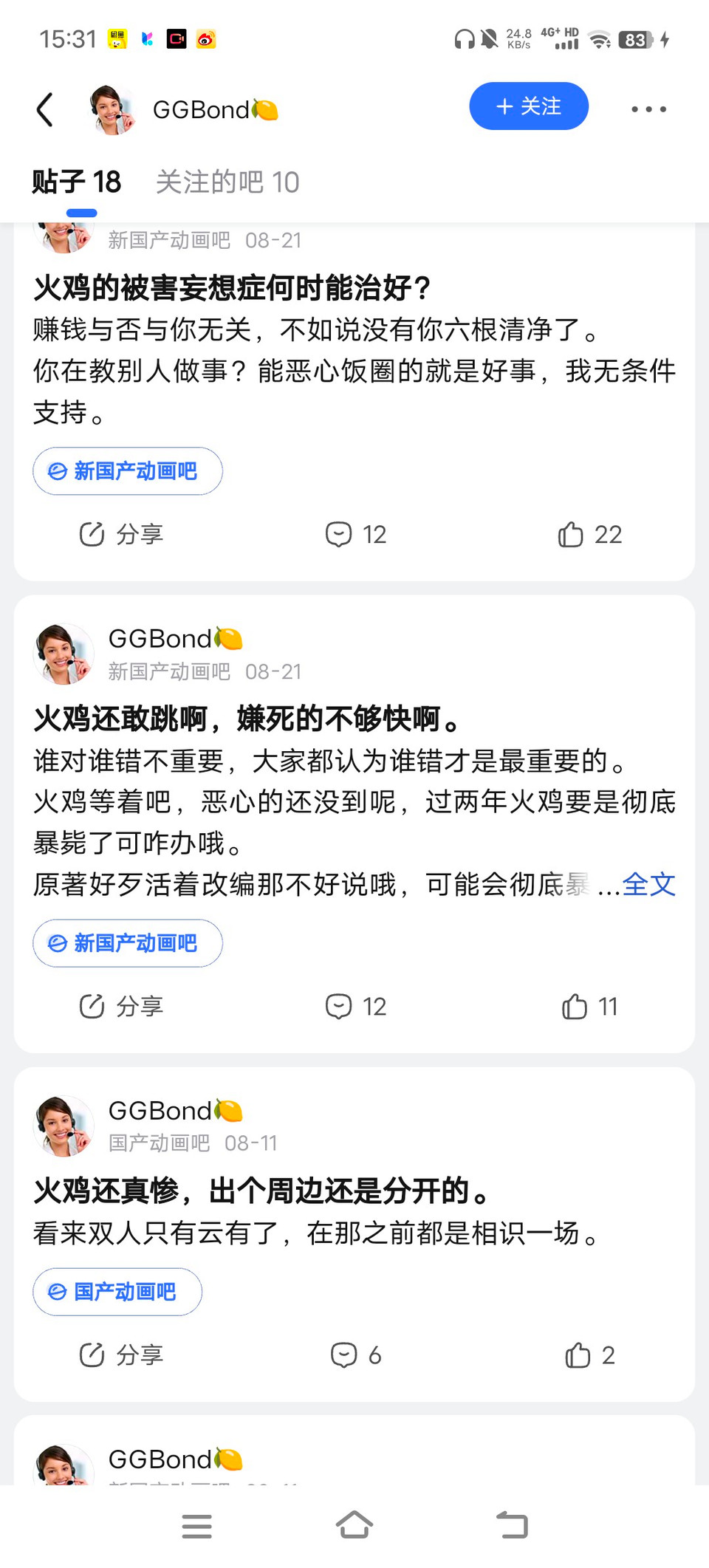Open comments on 火鸡还真惨 post
The height and width of the screenshot is (1568, 709).
[x=356, y=1355]
